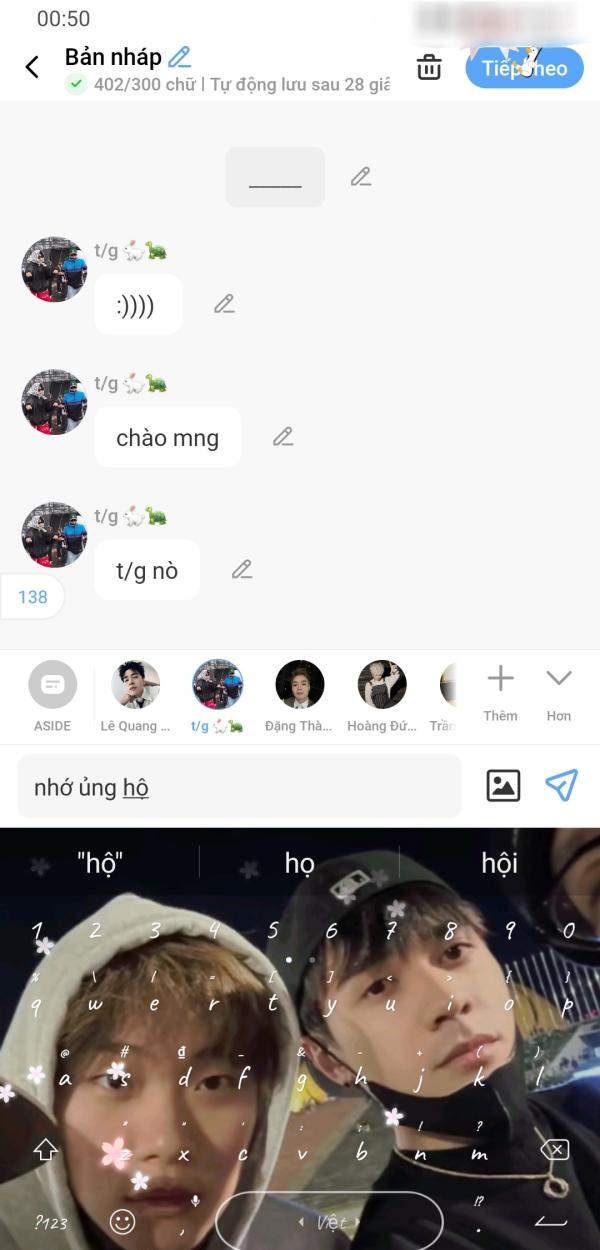The height and width of the screenshot is (1250, 600).
Task: Focus the message text field
Action: pyautogui.click(x=240, y=787)
